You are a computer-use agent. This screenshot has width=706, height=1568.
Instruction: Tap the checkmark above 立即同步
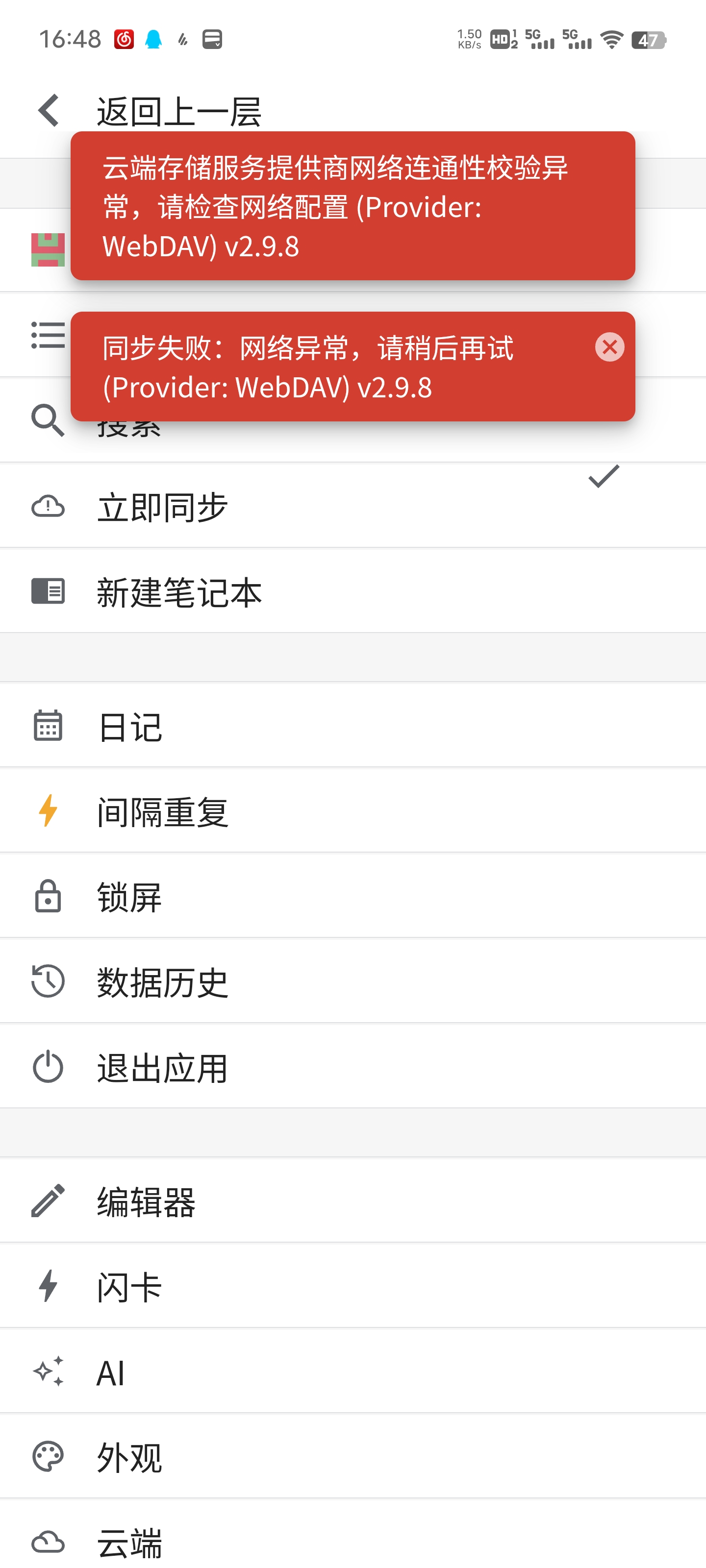pos(605,477)
